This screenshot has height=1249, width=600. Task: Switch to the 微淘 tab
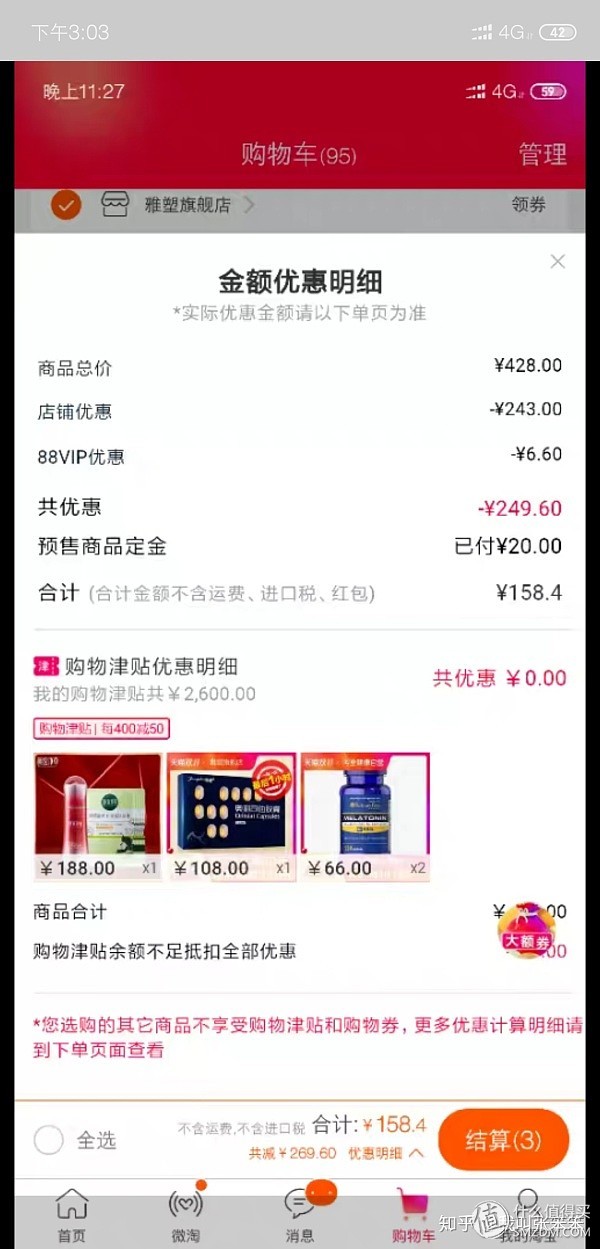(185, 1214)
